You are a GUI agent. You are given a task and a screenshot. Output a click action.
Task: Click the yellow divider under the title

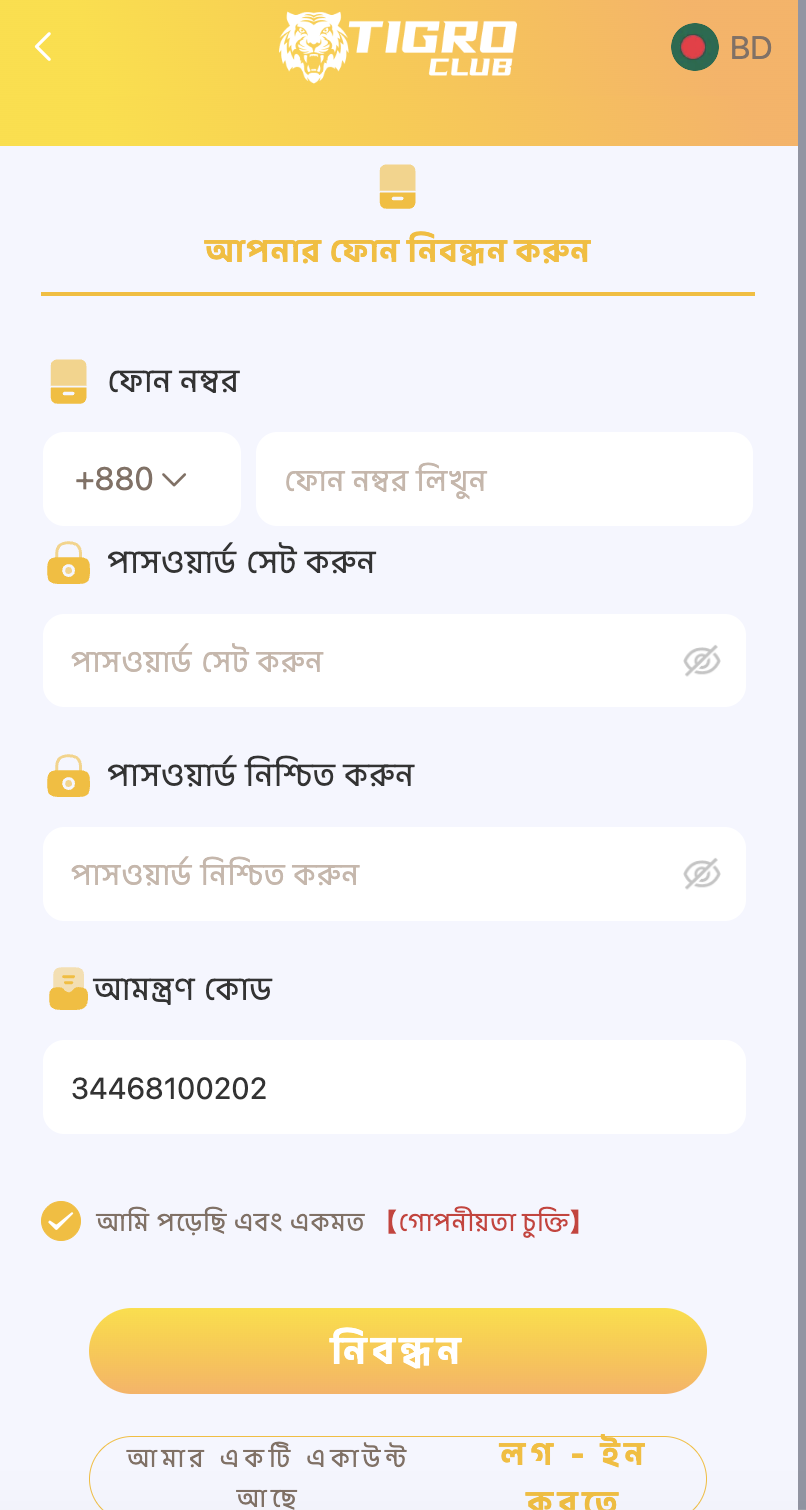(x=397, y=292)
